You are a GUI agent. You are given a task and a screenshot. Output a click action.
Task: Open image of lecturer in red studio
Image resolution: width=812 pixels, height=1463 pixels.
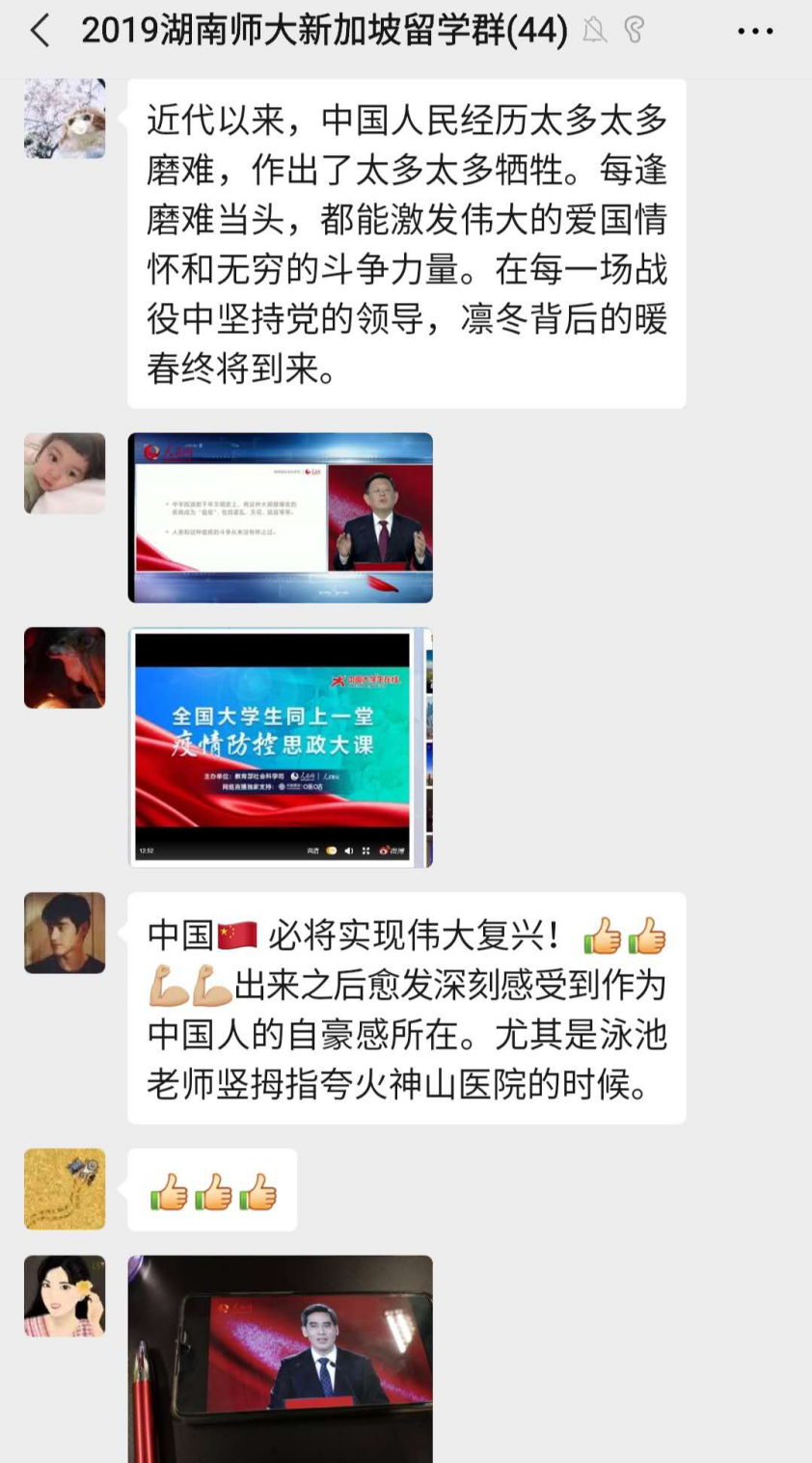pyautogui.click(x=280, y=518)
